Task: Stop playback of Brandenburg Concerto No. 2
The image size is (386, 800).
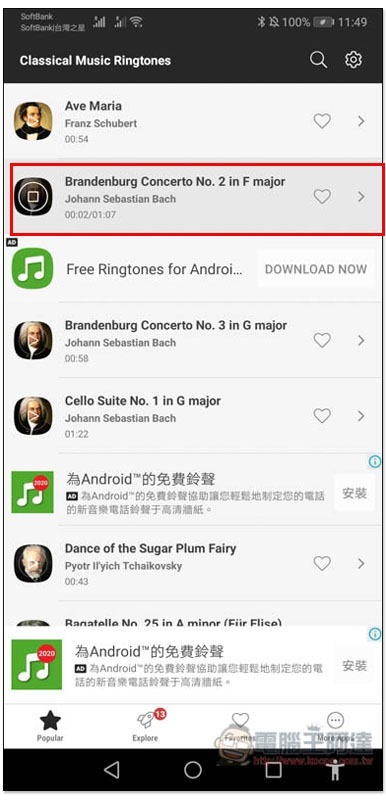Action: [33, 196]
